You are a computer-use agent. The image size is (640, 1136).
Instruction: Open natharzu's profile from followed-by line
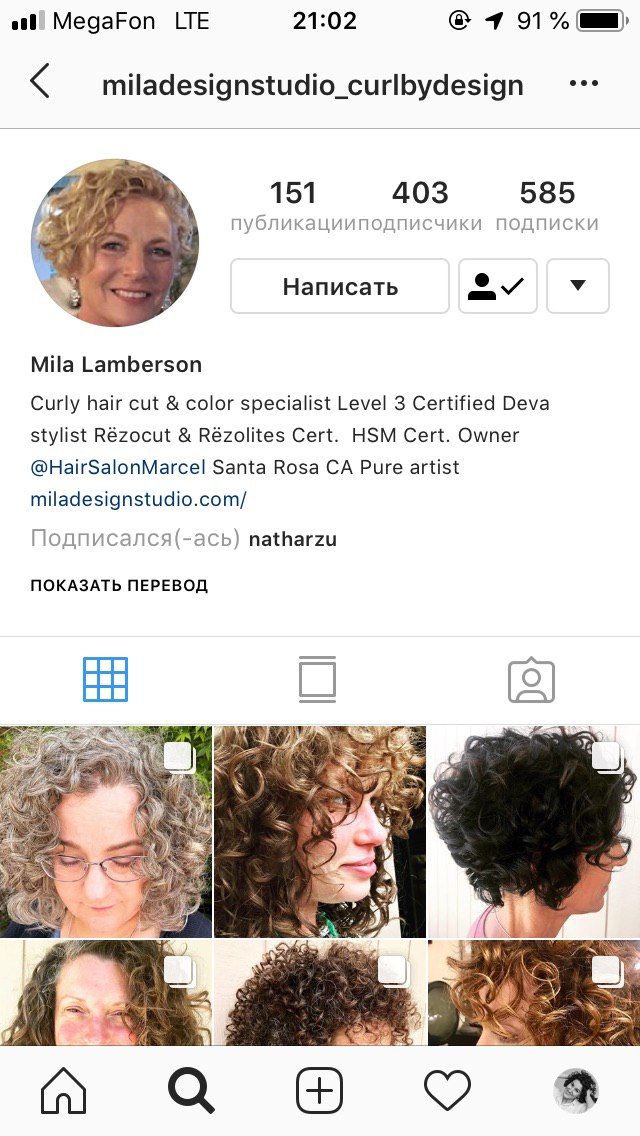click(293, 540)
